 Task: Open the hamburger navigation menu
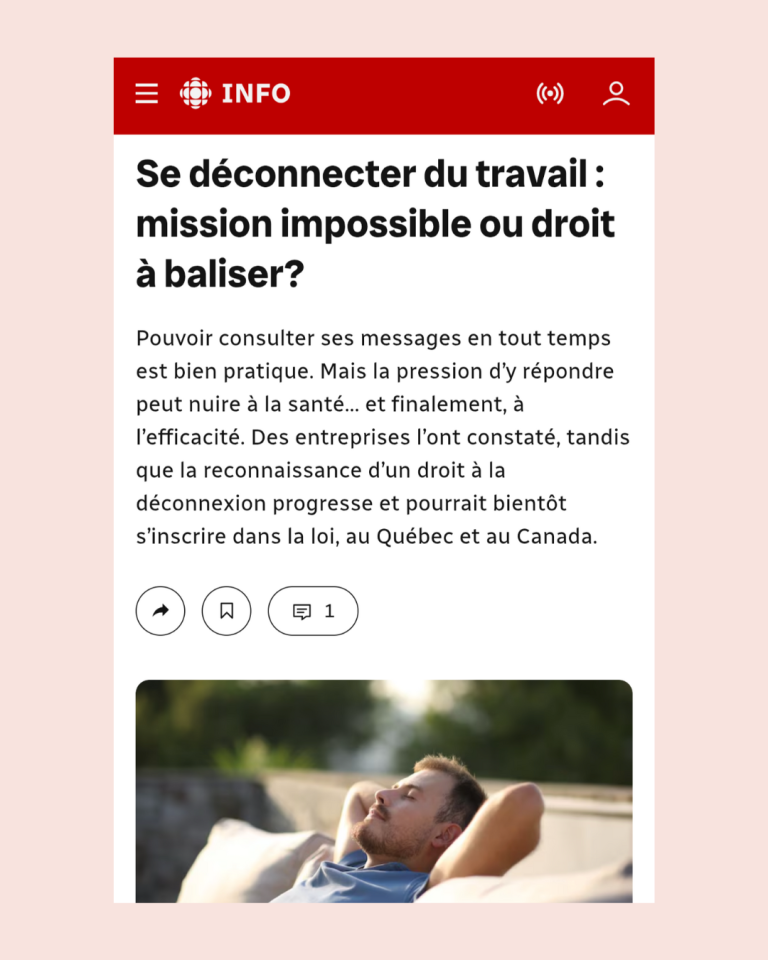click(x=147, y=94)
